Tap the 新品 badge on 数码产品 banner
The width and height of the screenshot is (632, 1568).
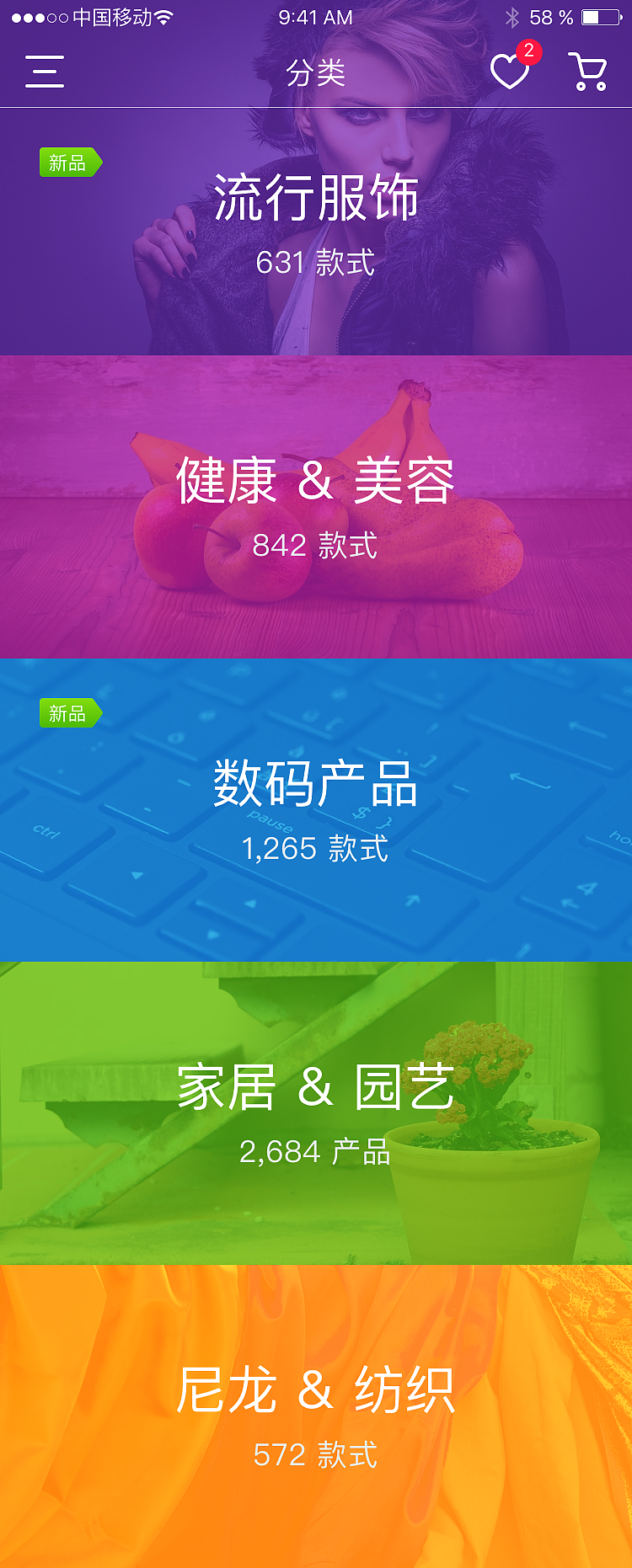[x=69, y=712]
